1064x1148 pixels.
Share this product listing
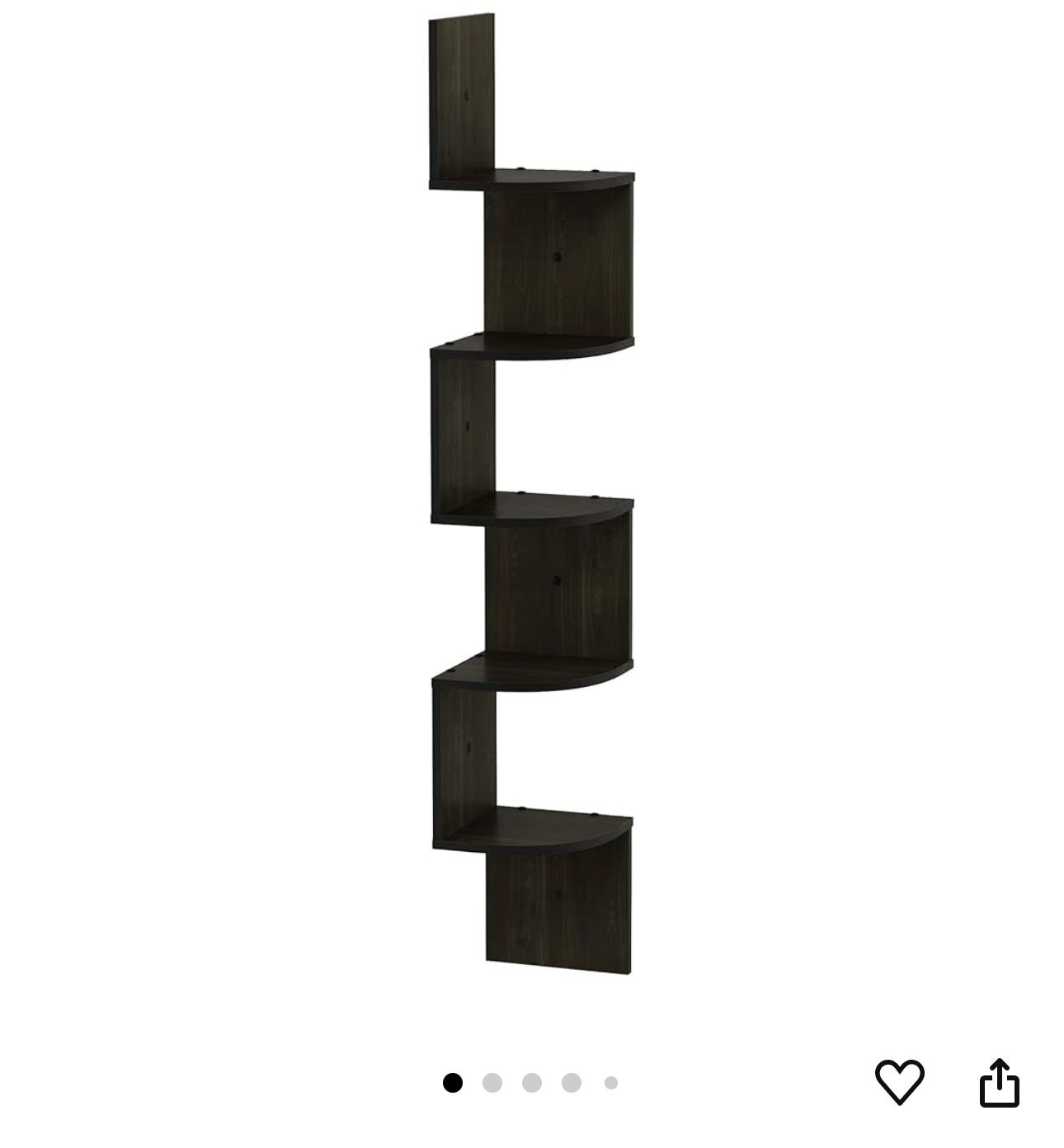click(x=999, y=1081)
